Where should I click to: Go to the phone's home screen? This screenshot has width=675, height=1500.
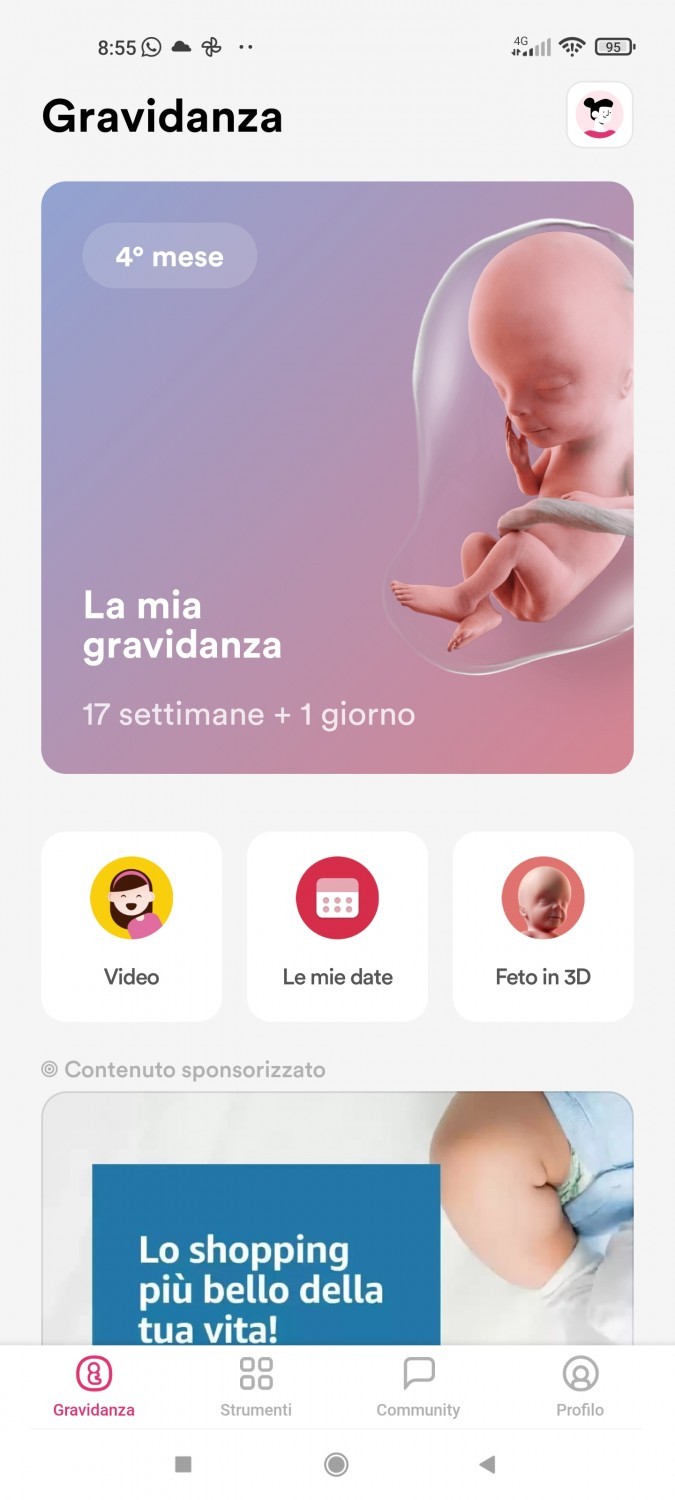click(x=336, y=1465)
